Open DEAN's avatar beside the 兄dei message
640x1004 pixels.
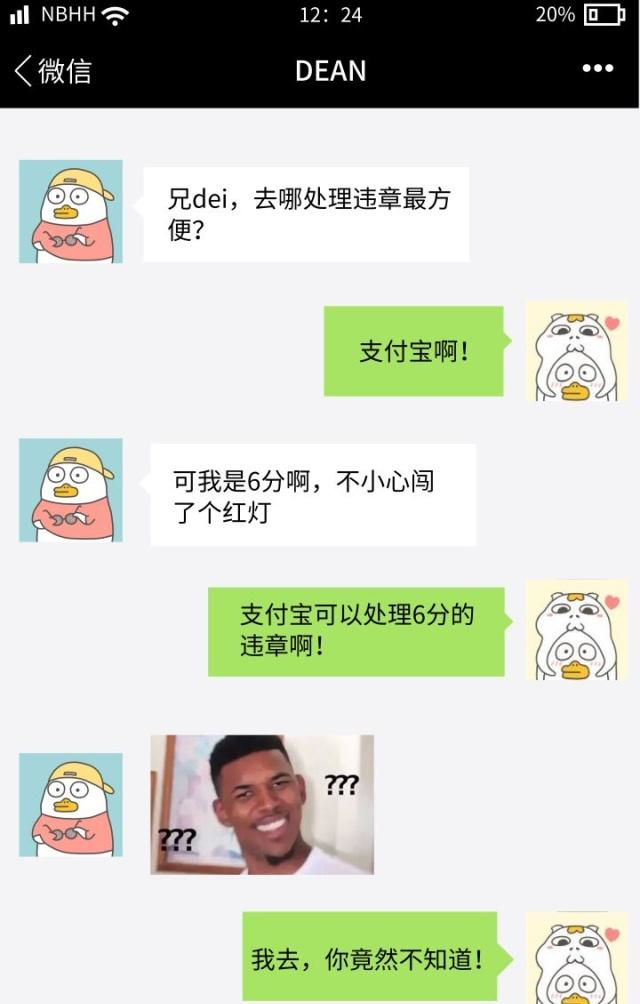(x=71, y=211)
